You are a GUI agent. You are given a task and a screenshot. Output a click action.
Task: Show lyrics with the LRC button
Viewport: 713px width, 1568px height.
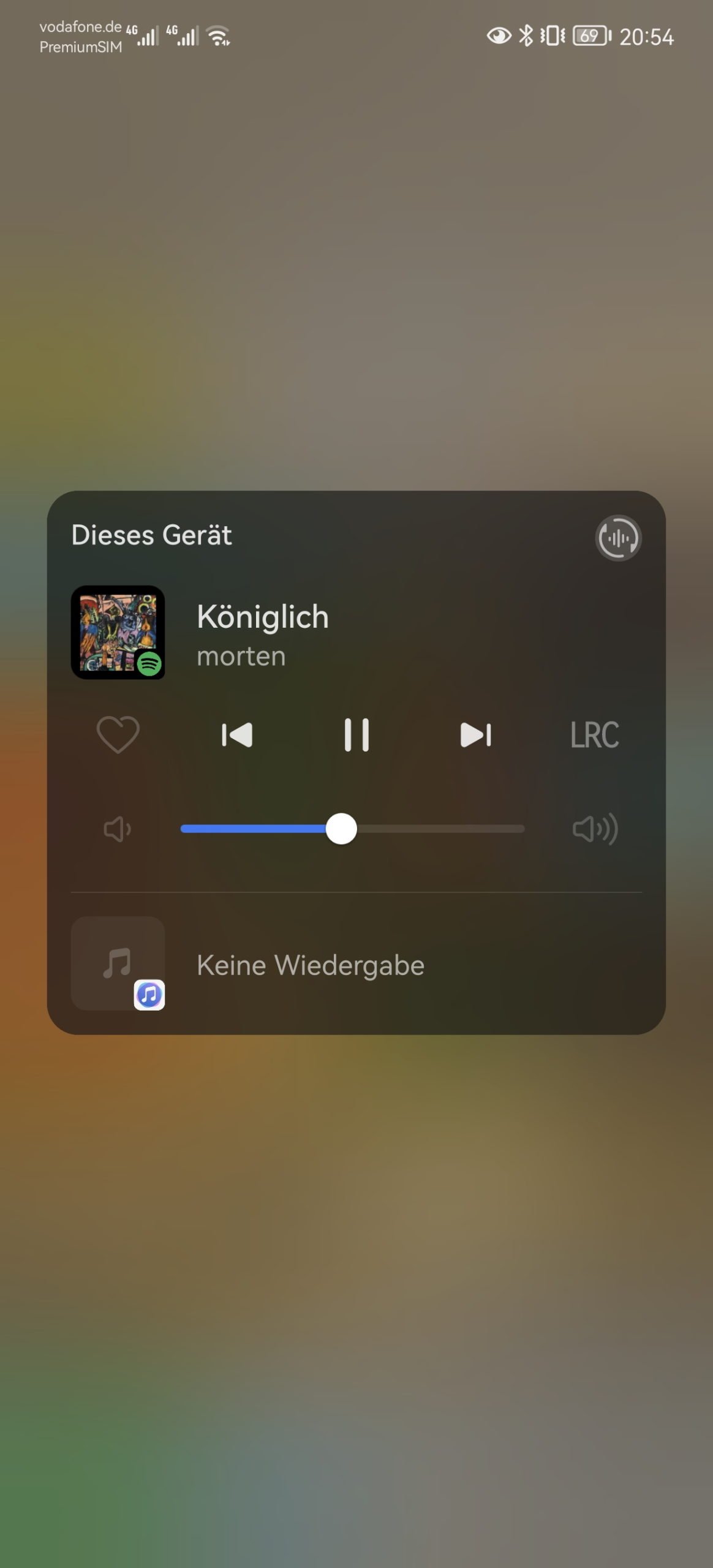[x=595, y=734]
